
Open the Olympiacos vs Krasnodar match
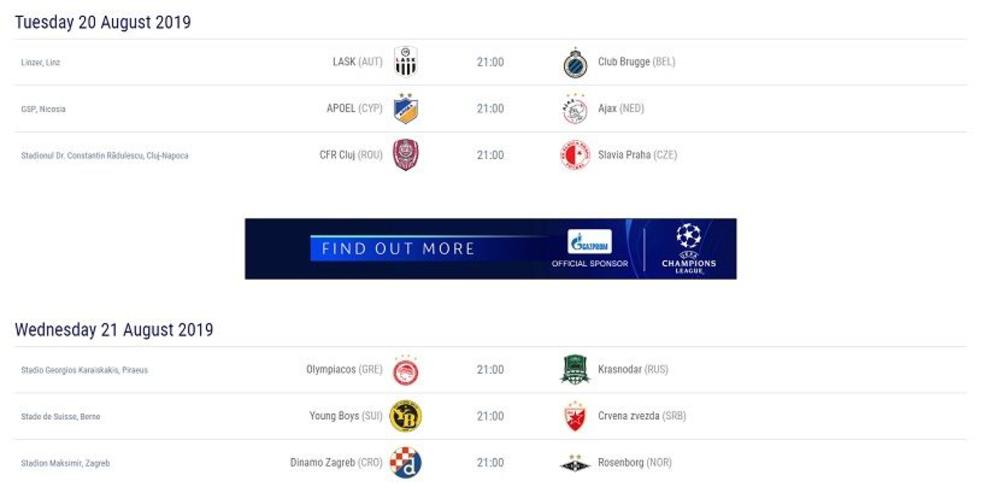(490, 370)
